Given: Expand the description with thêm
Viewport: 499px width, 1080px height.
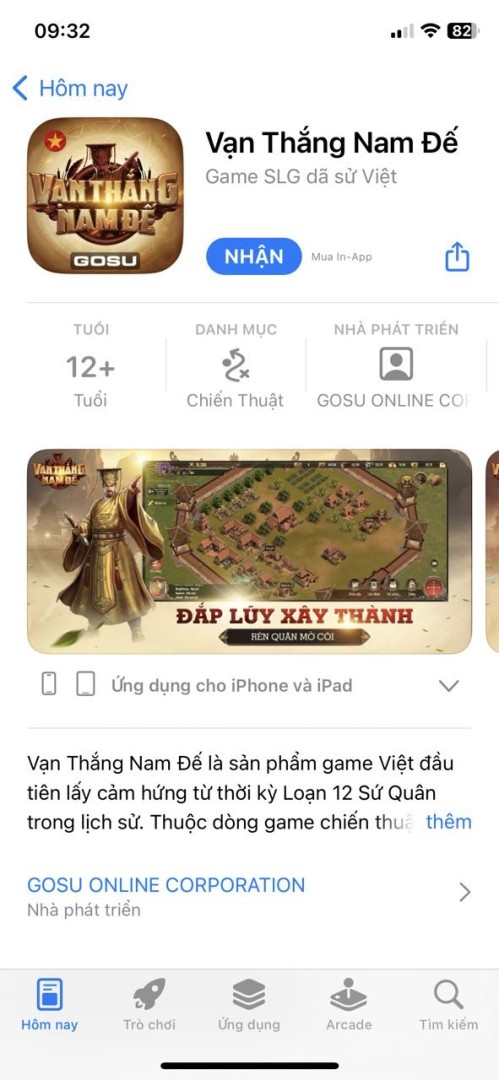Looking at the screenshot, I should click(448, 821).
